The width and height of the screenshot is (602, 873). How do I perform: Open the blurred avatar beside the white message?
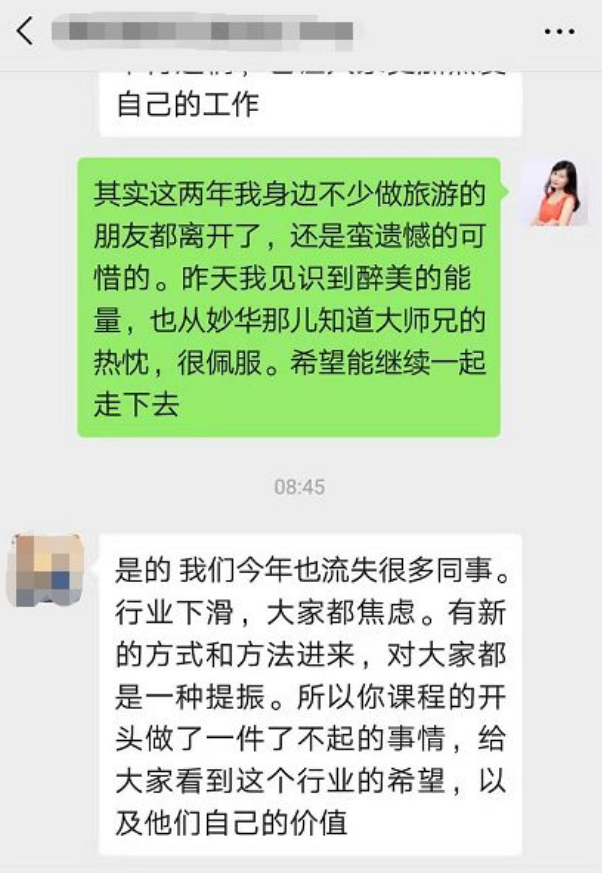[x=44, y=571]
